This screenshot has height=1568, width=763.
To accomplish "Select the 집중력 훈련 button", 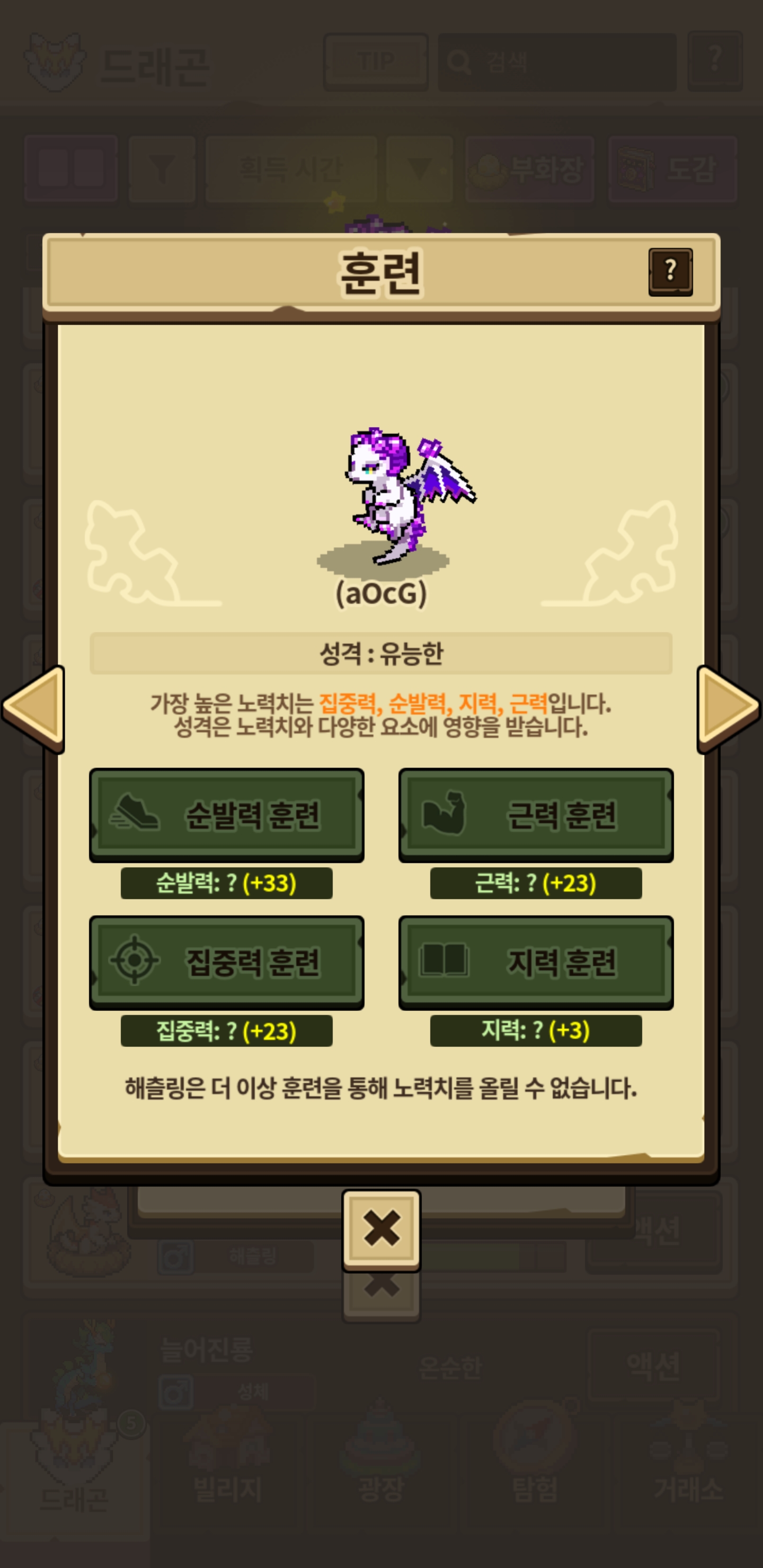I will [x=227, y=963].
